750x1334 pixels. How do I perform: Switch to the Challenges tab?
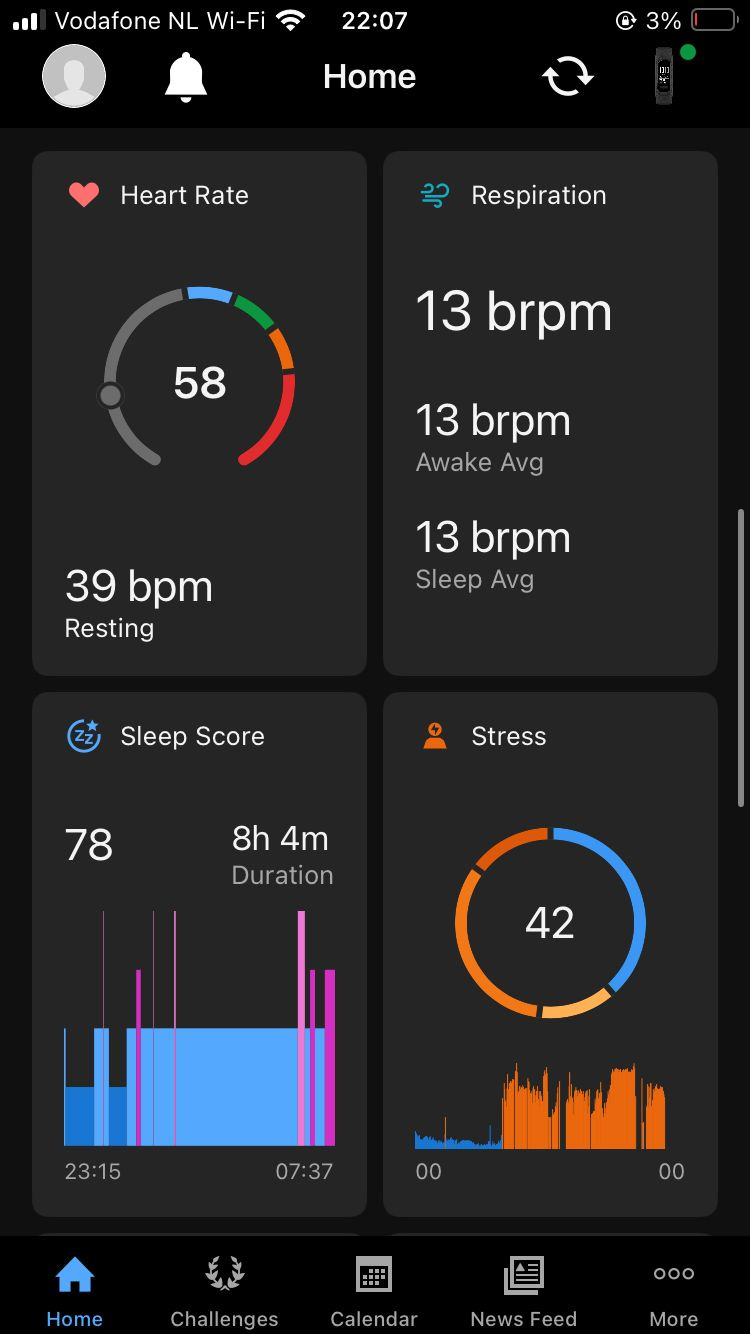coord(224,1292)
